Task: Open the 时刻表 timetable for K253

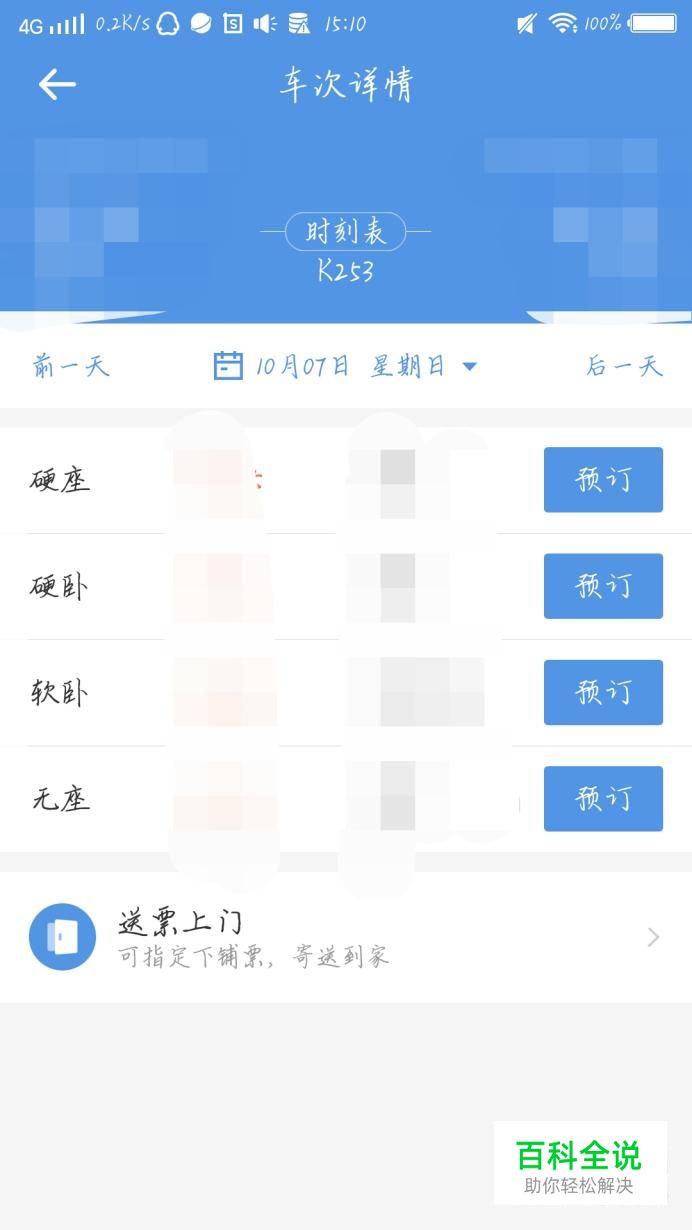Action: click(x=345, y=232)
